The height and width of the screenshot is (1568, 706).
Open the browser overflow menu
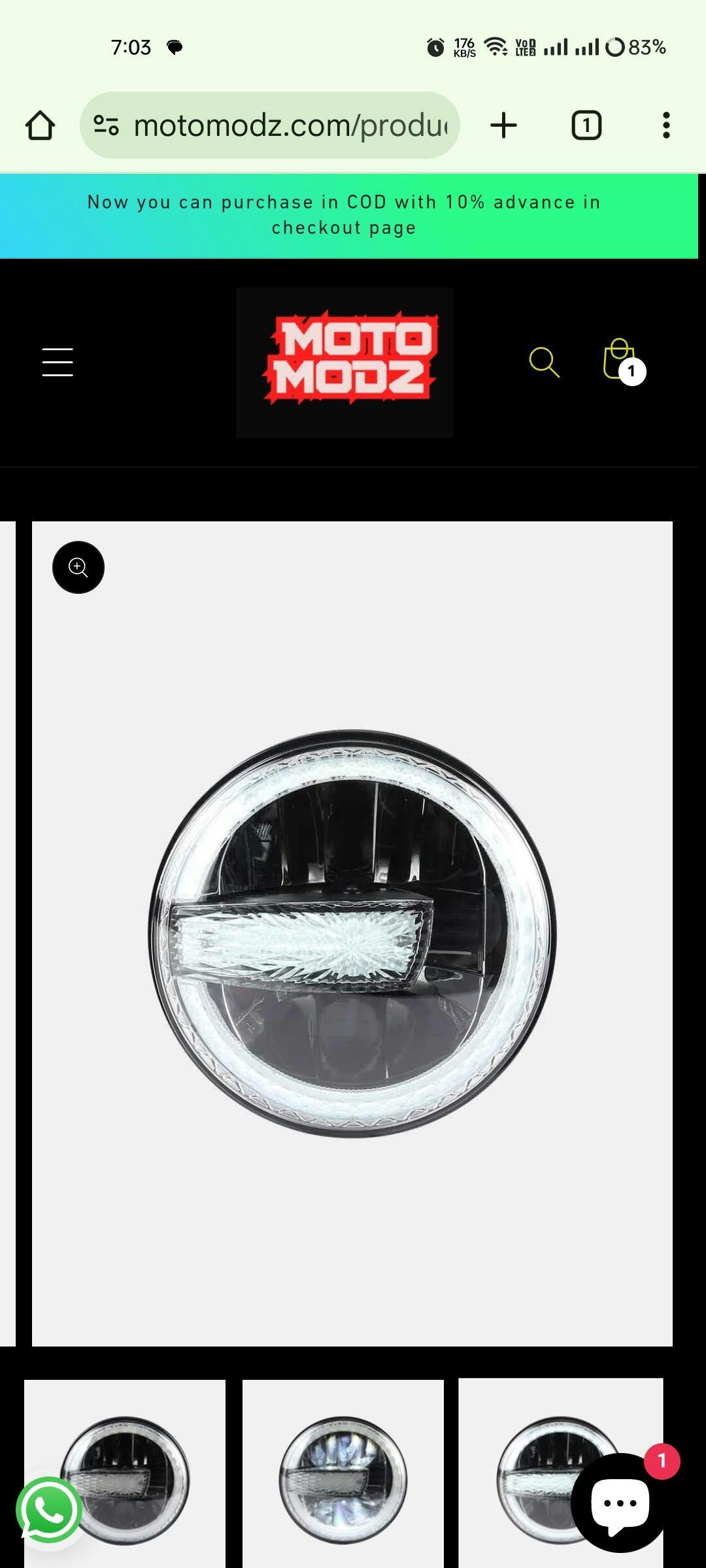point(665,125)
